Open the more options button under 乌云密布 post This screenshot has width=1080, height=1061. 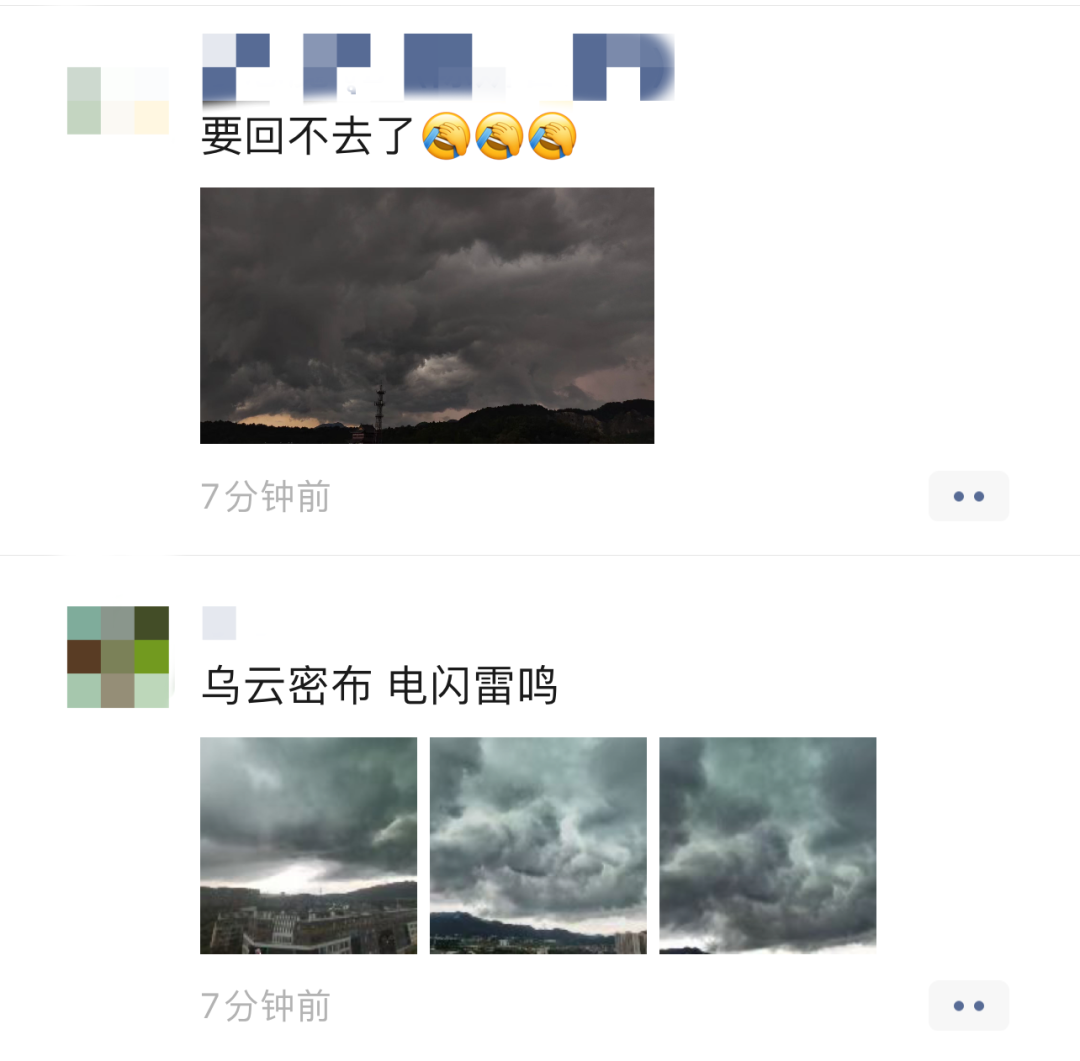[968, 1005]
